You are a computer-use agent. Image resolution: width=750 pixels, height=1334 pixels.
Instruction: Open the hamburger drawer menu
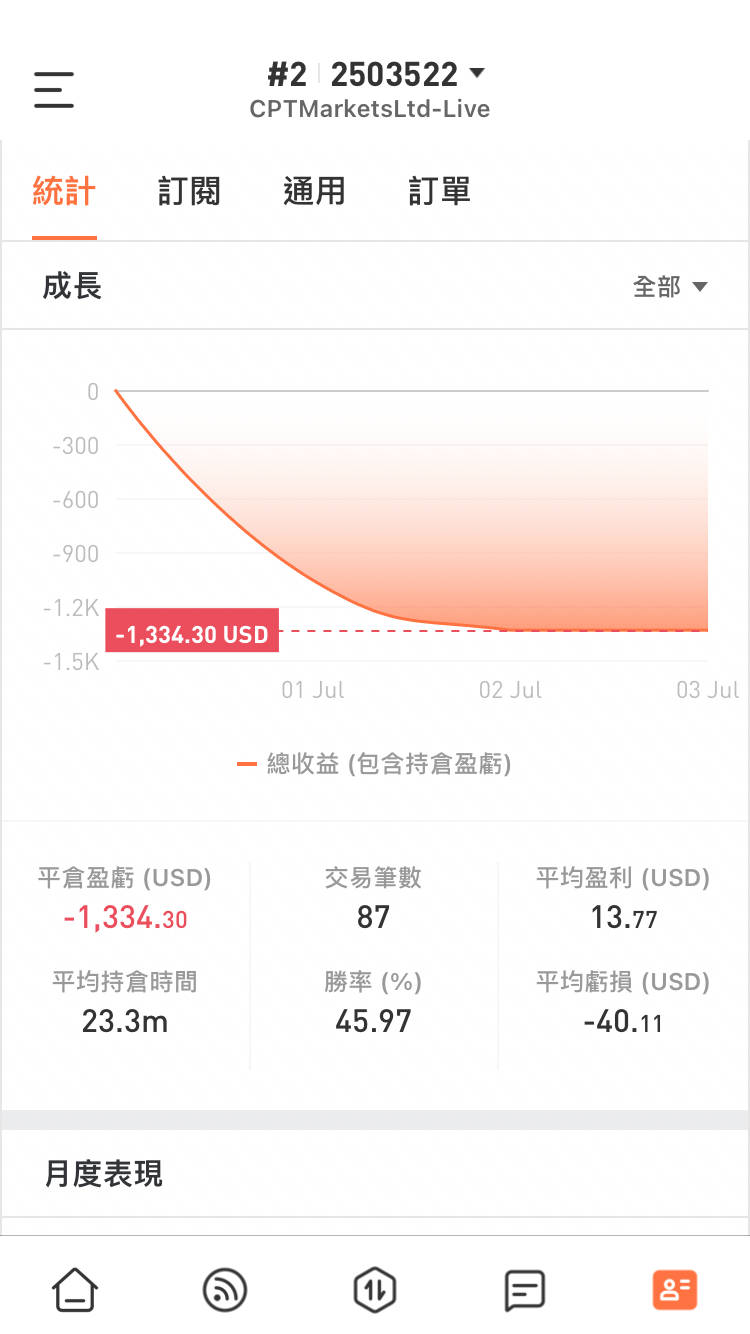(54, 90)
